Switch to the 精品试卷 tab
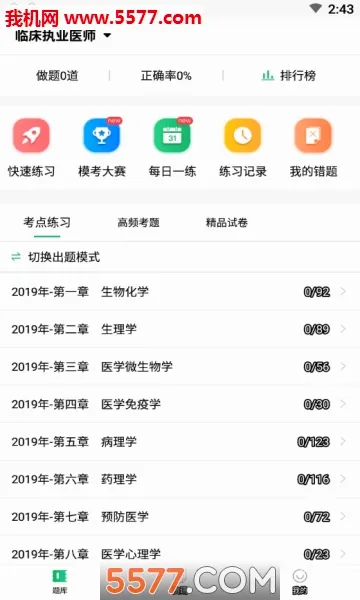Image resolution: width=360 pixels, height=600 pixels. pos(227,222)
